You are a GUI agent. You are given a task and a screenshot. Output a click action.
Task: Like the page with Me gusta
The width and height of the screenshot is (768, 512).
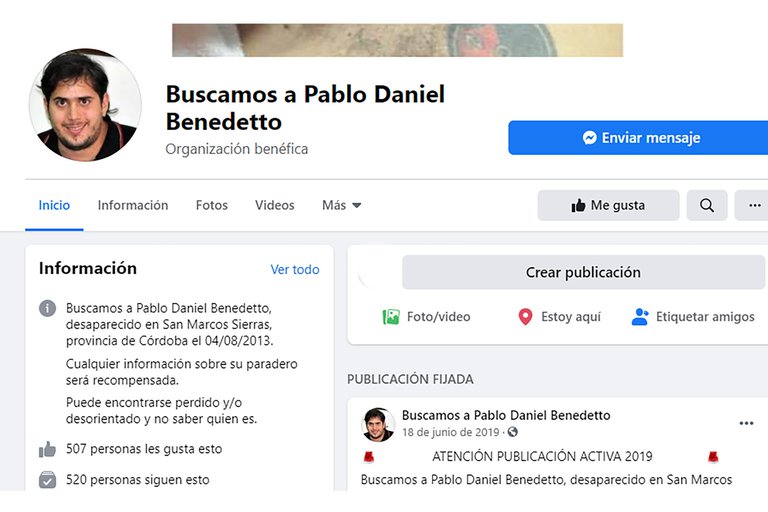pyautogui.click(x=608, y=205)
